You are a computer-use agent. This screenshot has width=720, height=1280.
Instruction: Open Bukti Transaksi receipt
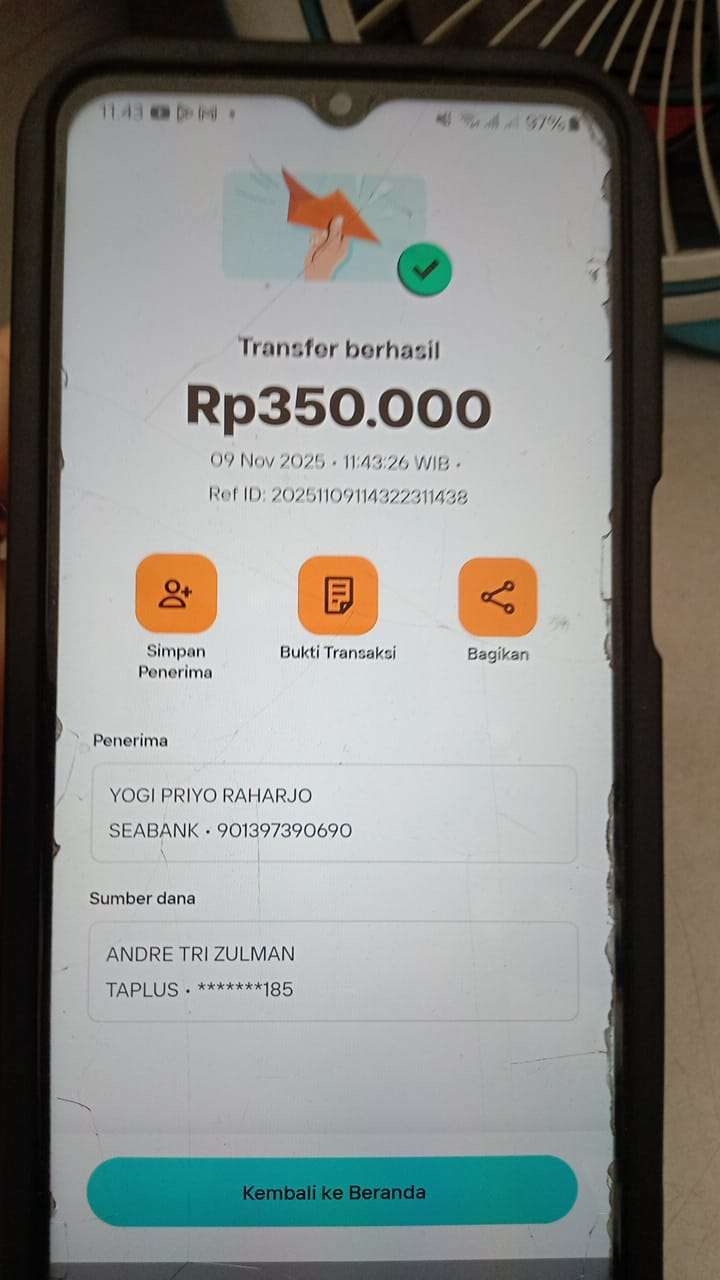point(338,596)
